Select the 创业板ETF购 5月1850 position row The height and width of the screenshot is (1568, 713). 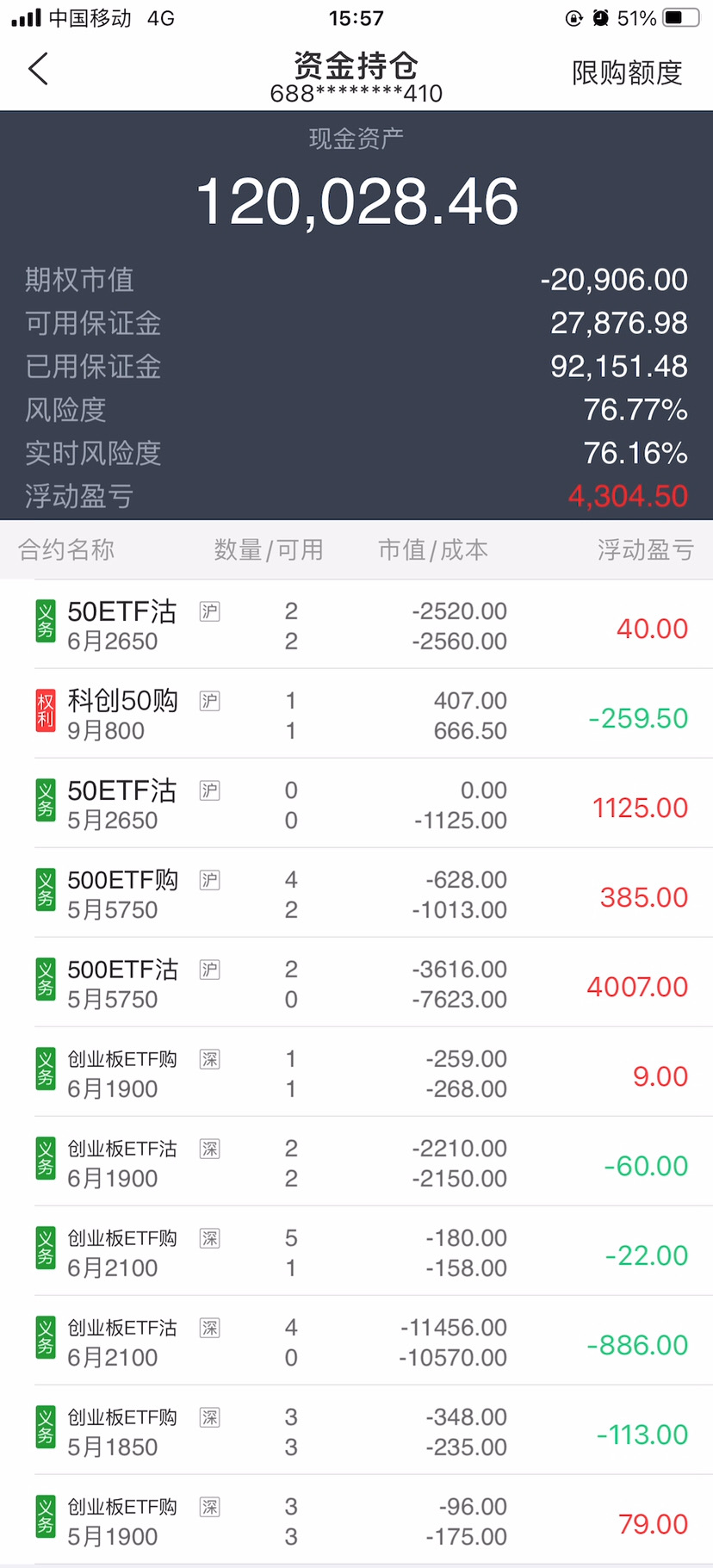356,1432
